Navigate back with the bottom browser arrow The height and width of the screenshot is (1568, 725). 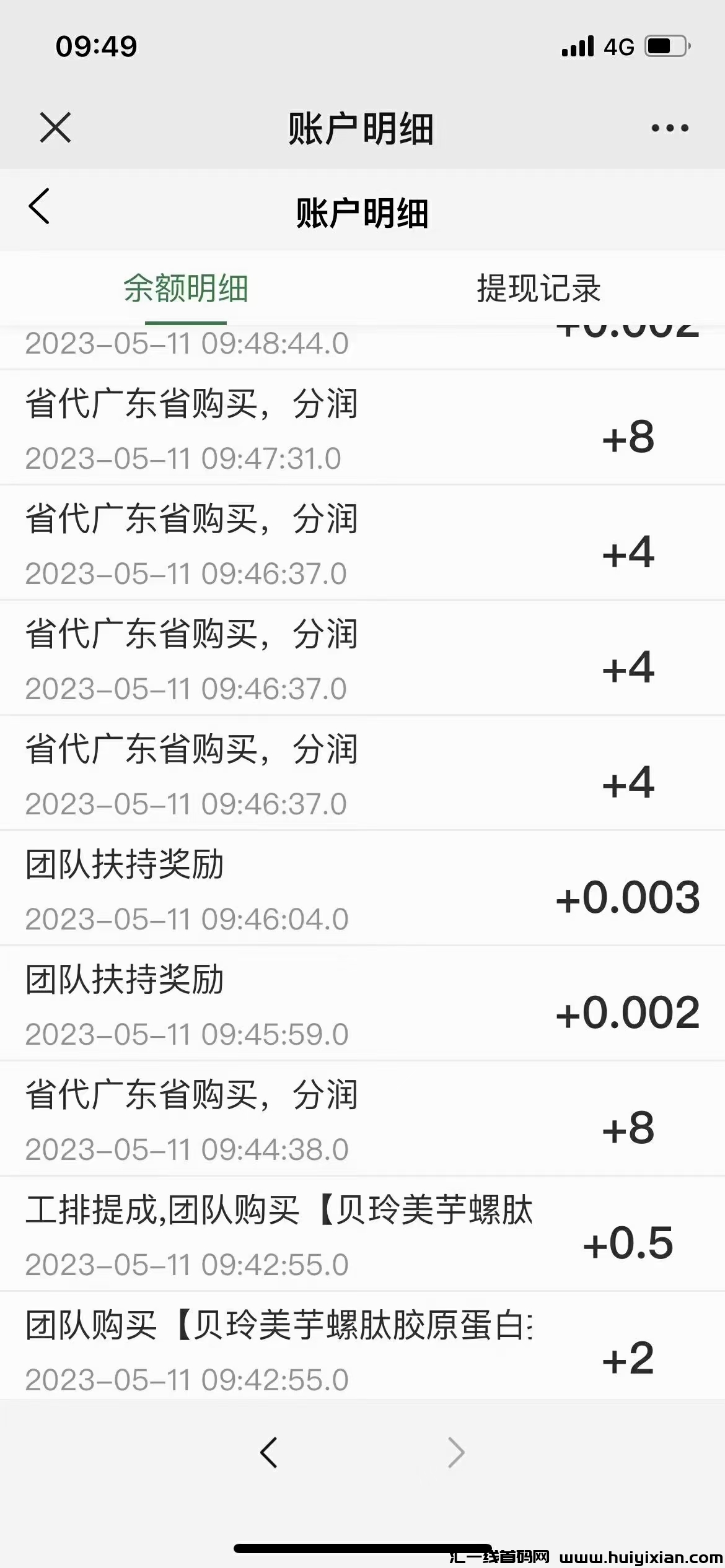pyautogui.click(x=269, y=1452)
